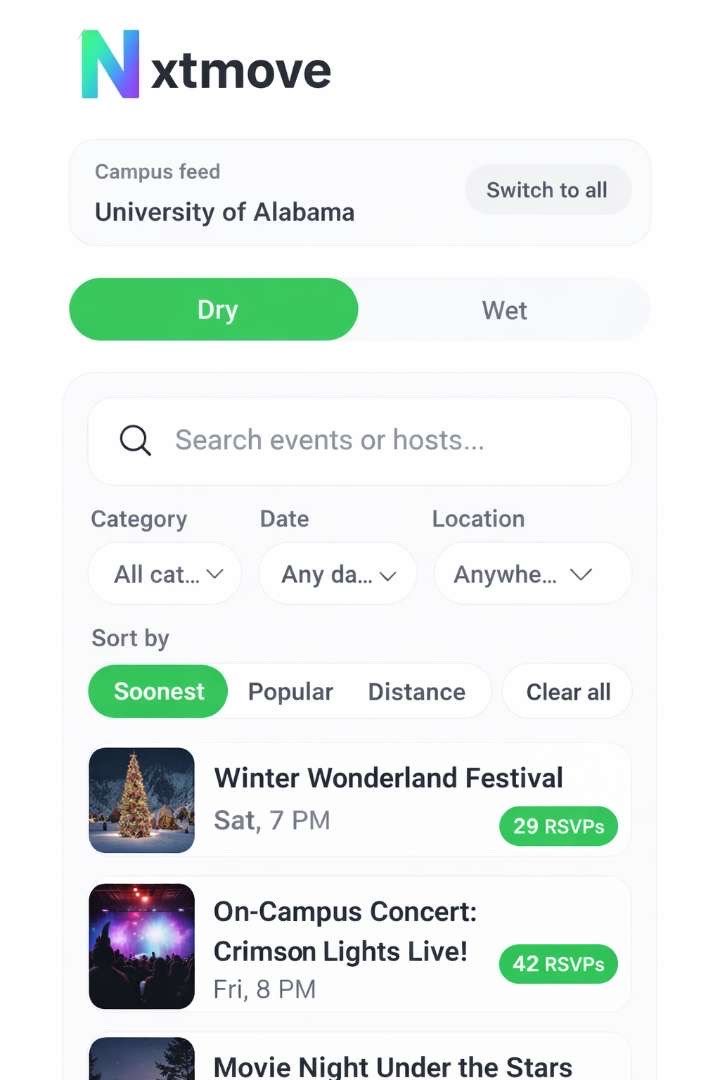Click the Crimson Lights concert thumbnail

[x=141, y=944]
